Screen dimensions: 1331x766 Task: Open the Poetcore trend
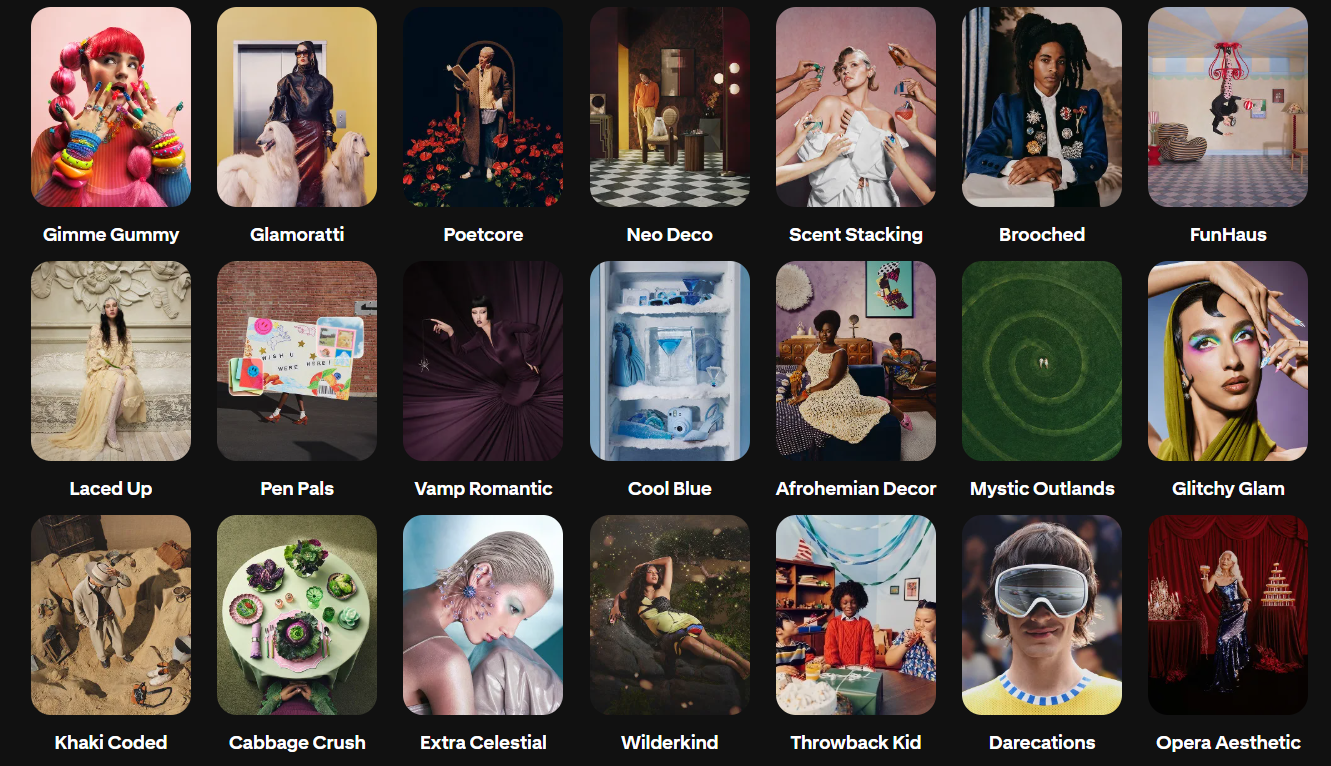(x=483, y=107)
